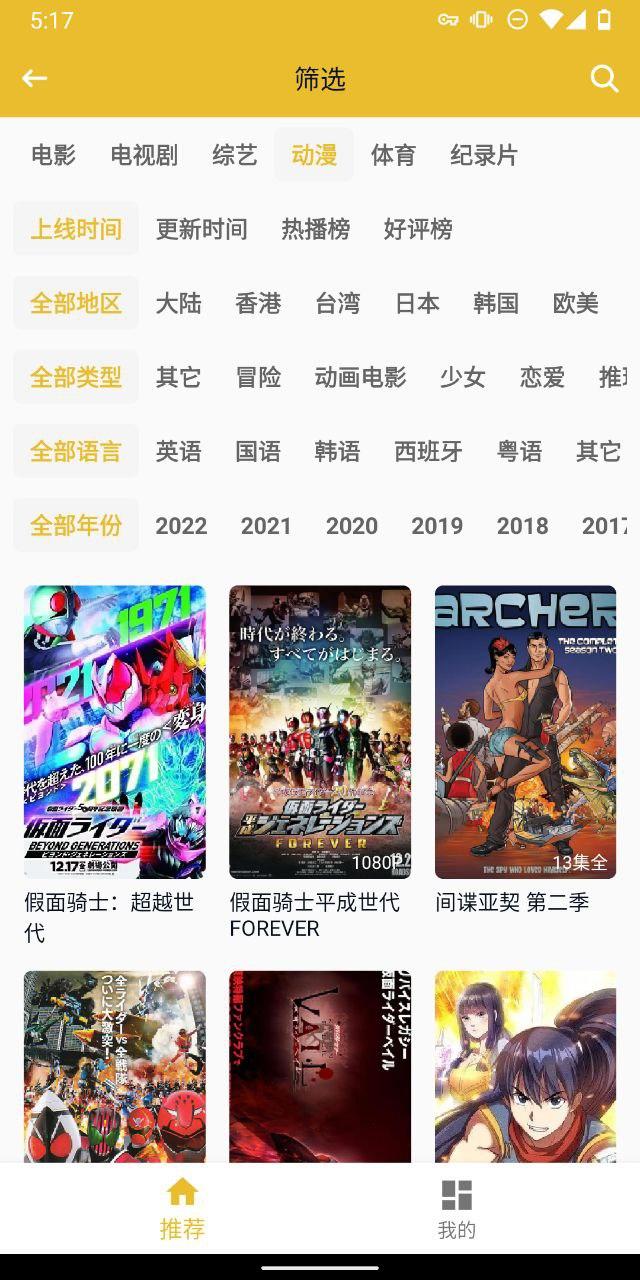Switch to the 我的 tab
Viewport: 640px width, 1280px height.
click(457, 1208)
